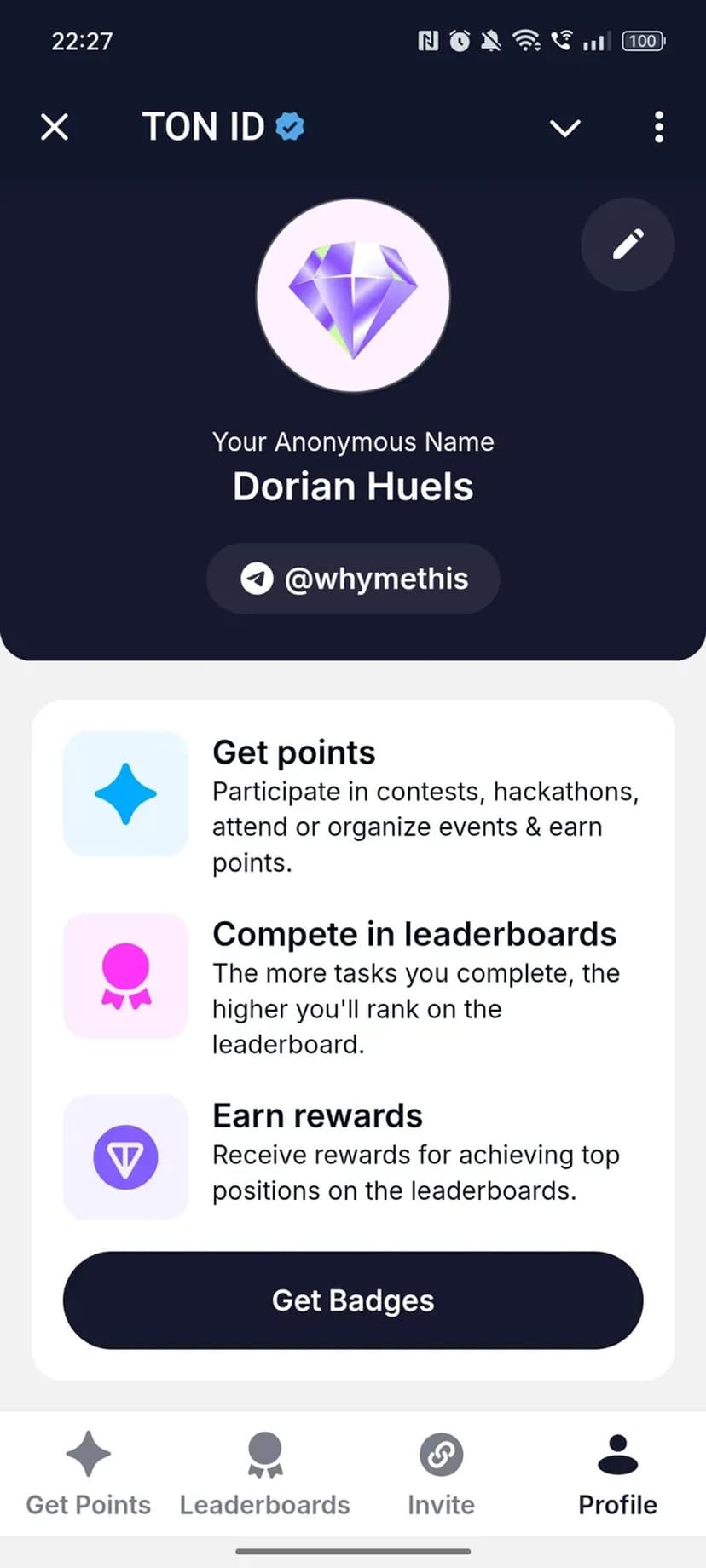The width and height of the screenshot is (706, 1568).
Task: Select the Profile tab
Action: coord(617,1473)
